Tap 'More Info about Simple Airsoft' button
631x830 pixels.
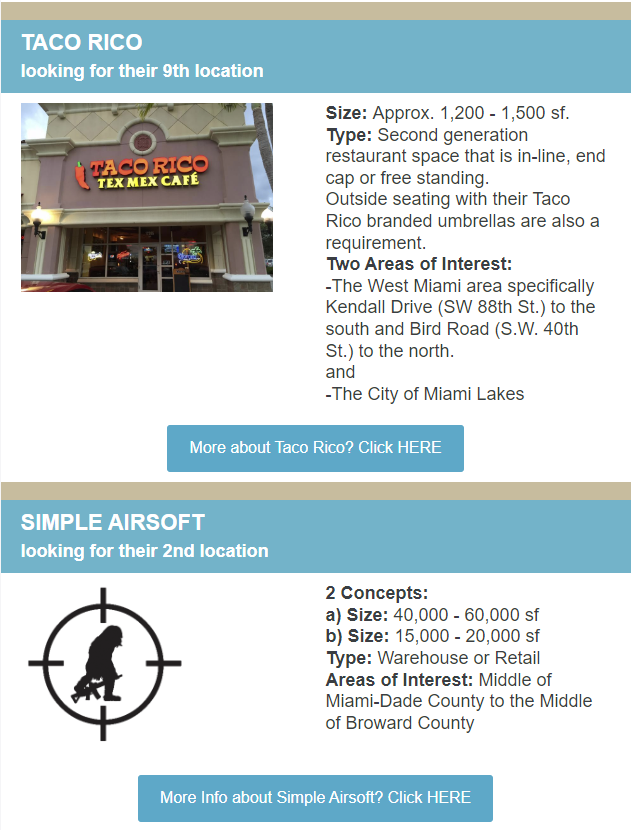coord(316,798)
